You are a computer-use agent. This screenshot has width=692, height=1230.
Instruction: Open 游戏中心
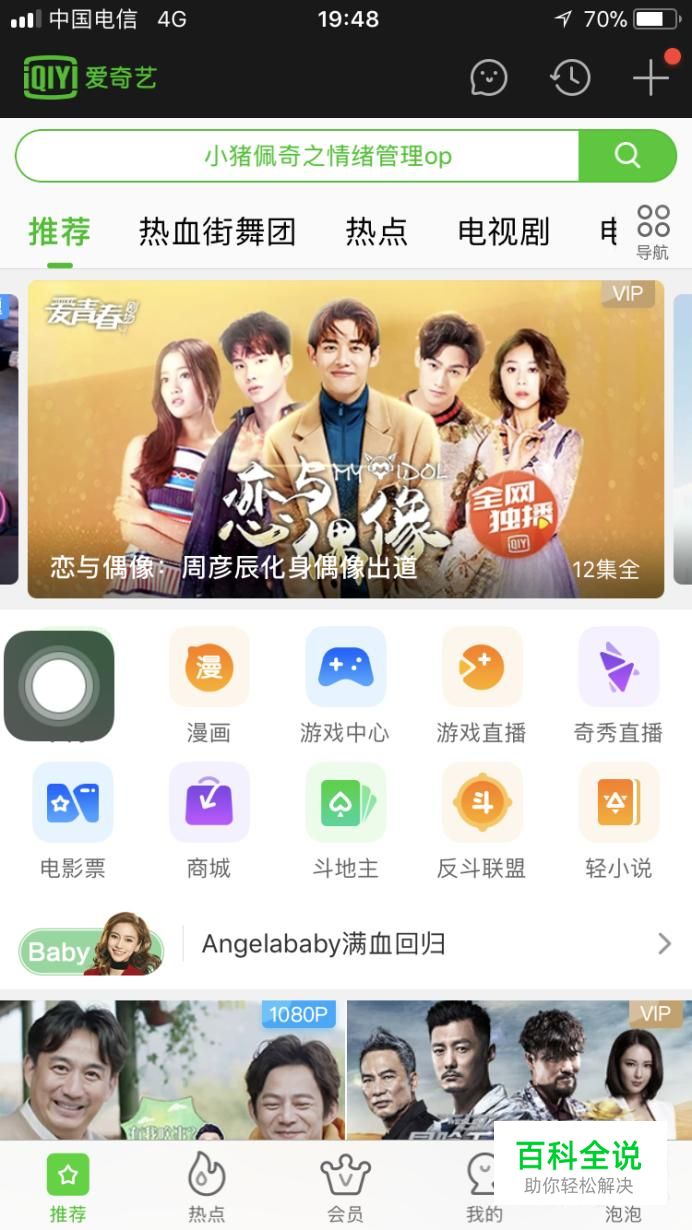(344, 685)
